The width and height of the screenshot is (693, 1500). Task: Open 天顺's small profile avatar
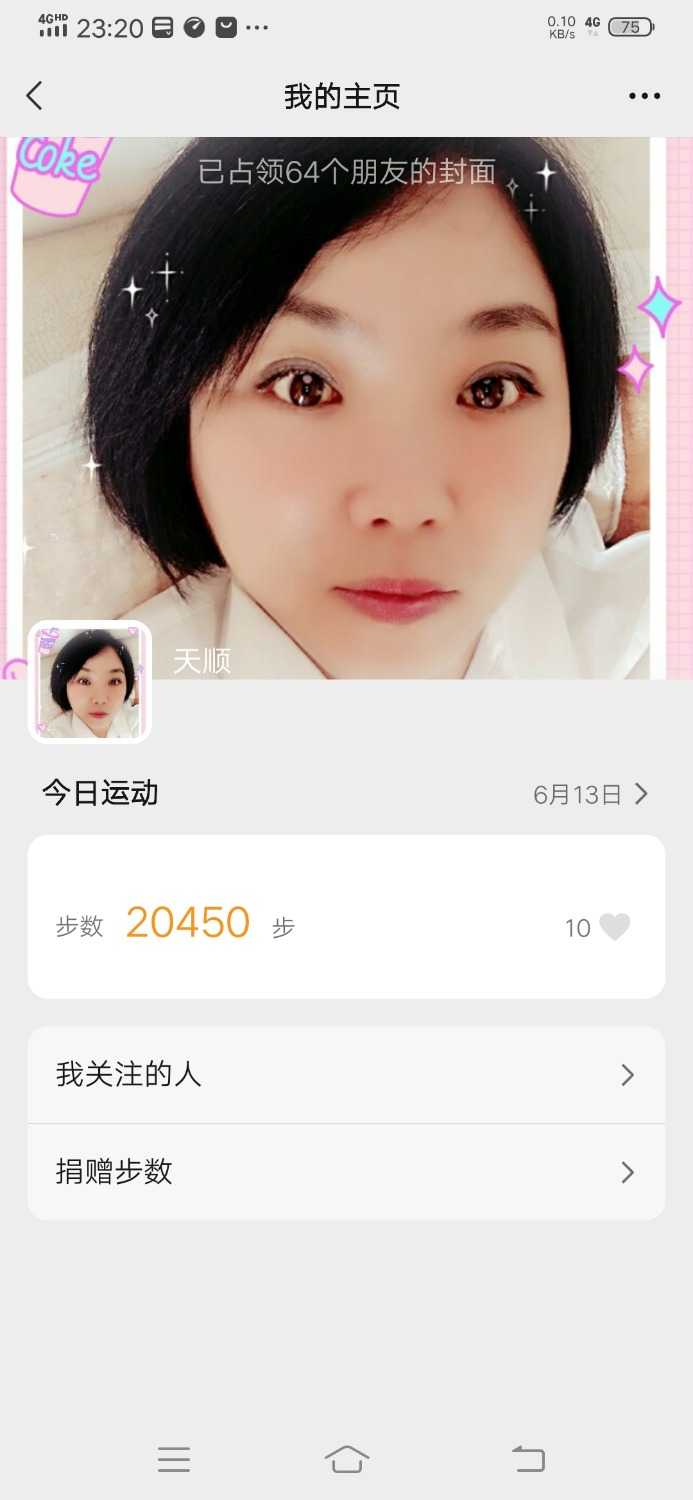[90, 682]
